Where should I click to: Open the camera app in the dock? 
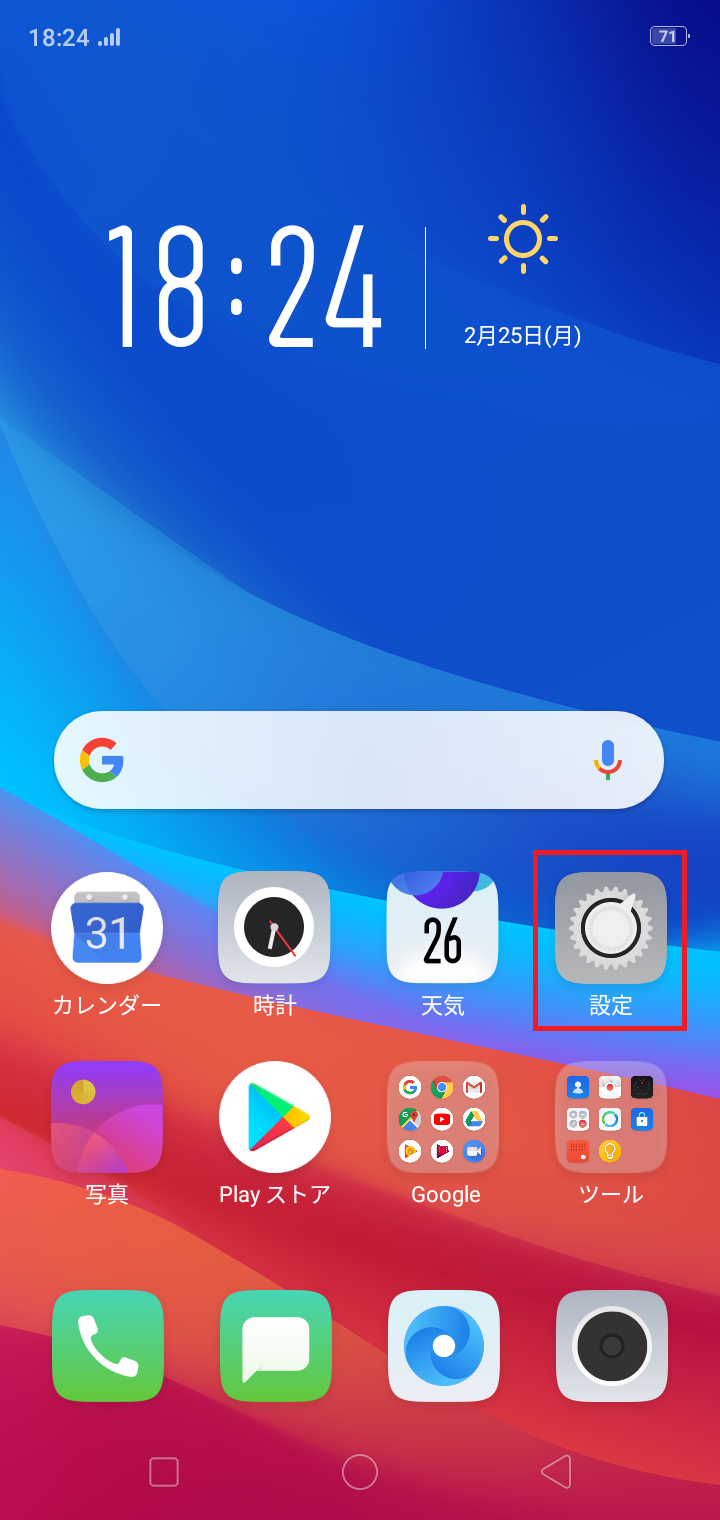click(611, 1346)
